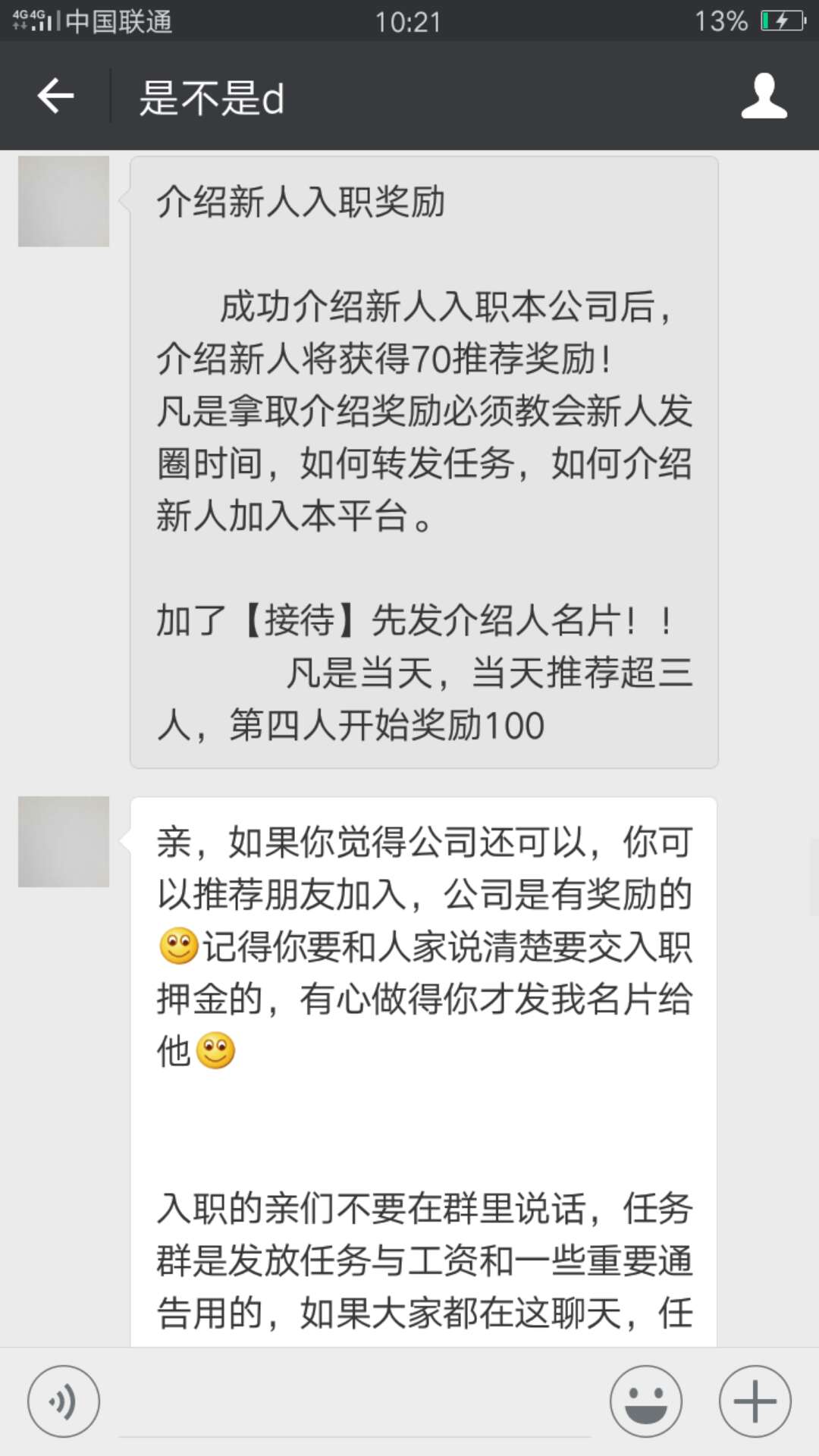Tap the message text input field
This screenshot has height=1456, width=819.
point(355,1403)
